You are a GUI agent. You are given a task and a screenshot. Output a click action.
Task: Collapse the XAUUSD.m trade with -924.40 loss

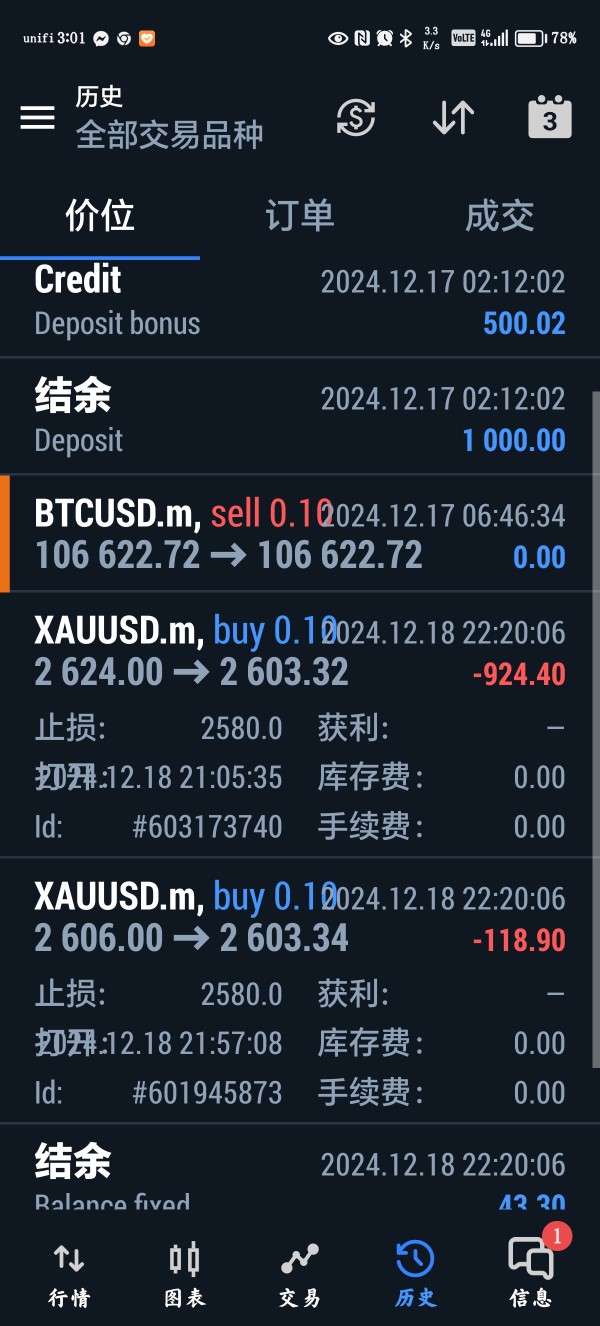(x=300, y=652)
